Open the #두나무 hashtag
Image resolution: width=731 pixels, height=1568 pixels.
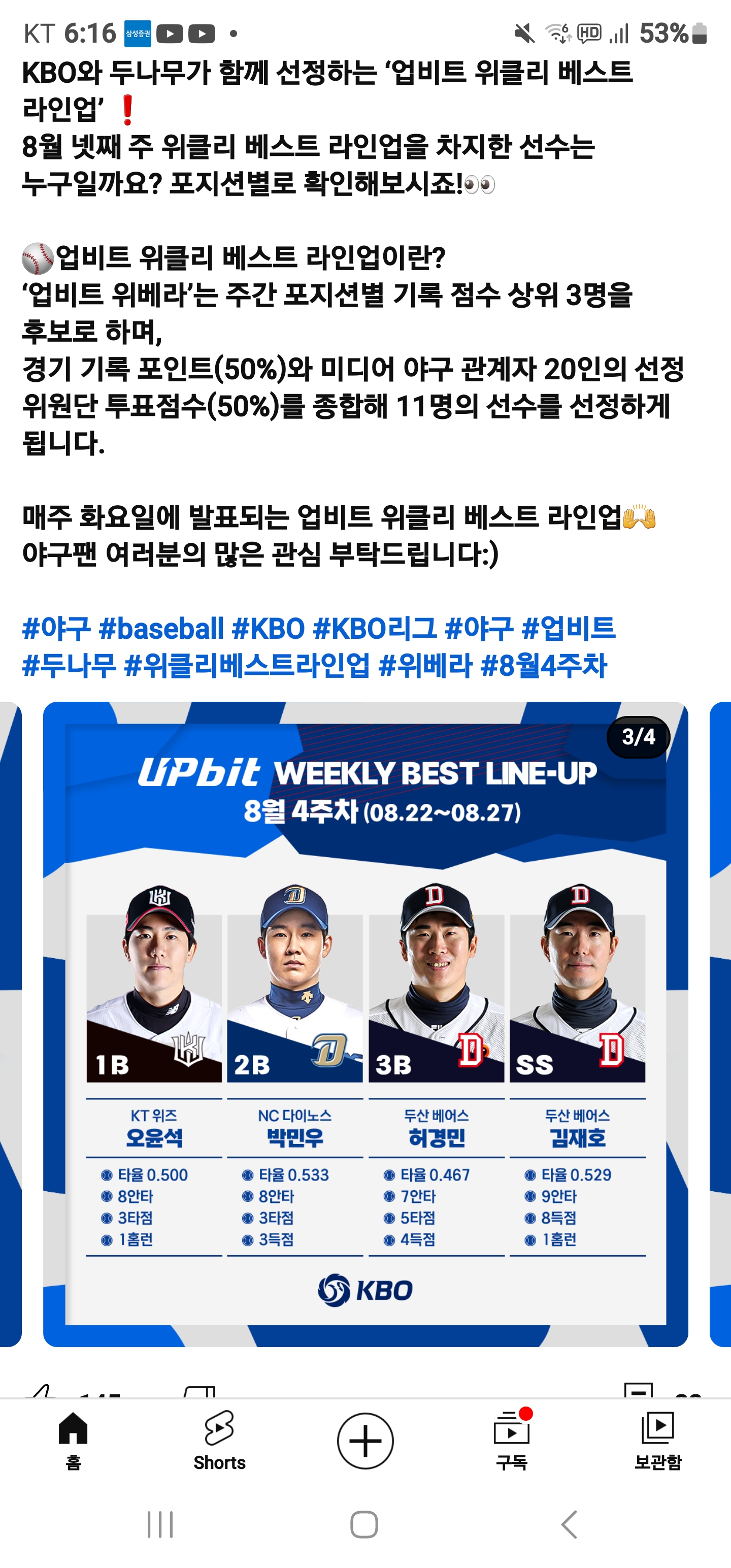pyautogui.click(x=69, y=665)
